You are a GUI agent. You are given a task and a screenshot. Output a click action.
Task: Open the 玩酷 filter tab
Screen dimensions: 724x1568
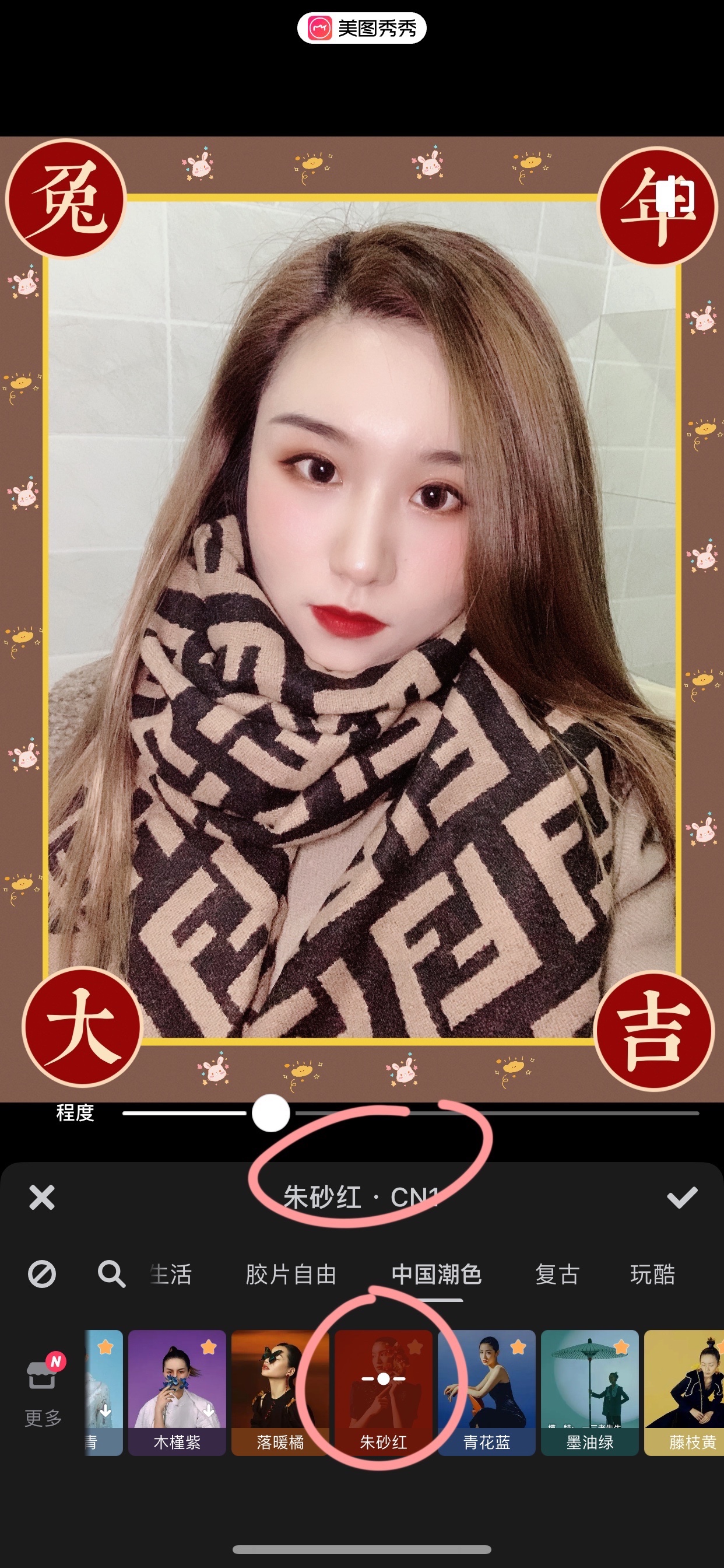[x=652, y=1274]
